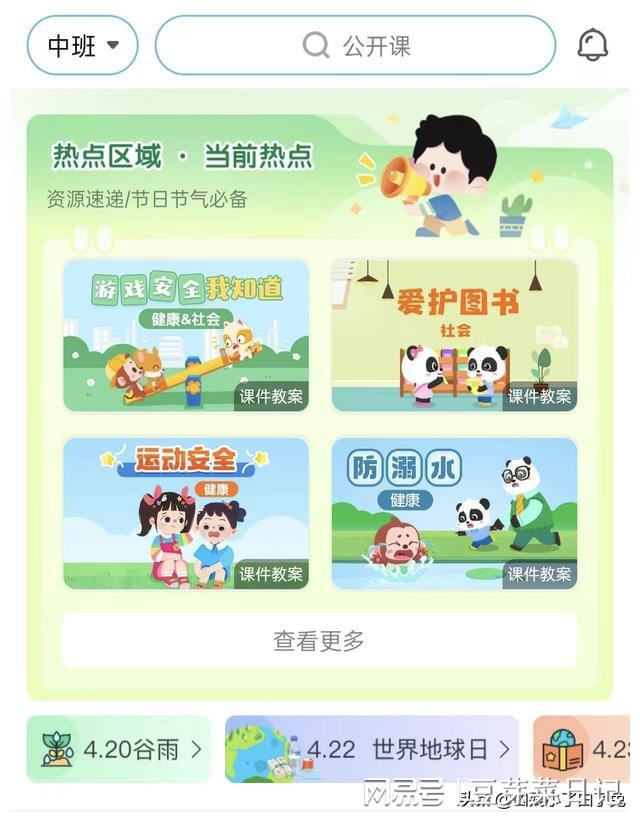Open the 防溺水 courseware card
Screen dimensions: 640x822
(x=454, y=513)
